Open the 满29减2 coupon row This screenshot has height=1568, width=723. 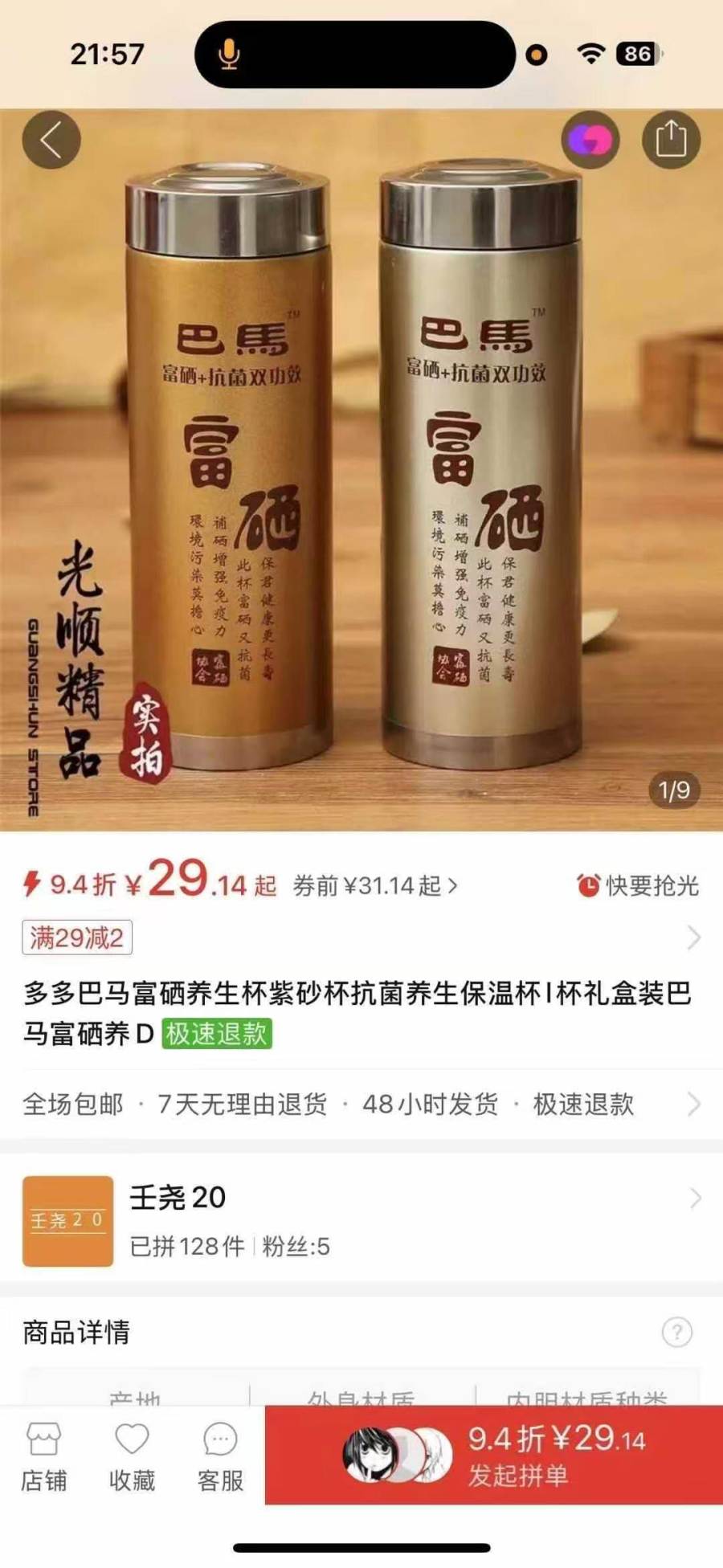[361, 937]
